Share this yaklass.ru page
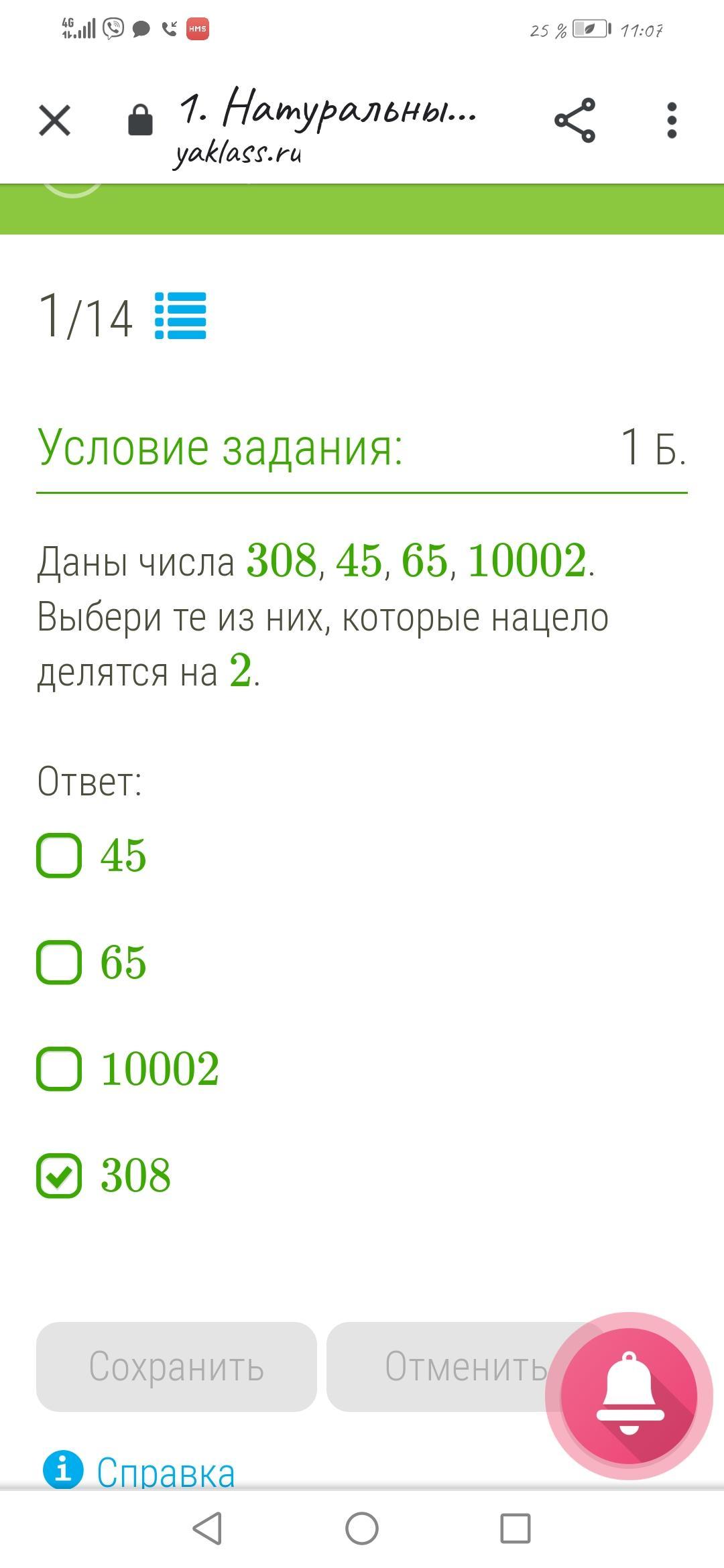The width and height of the screenshot is (724, 1568). click(575, 121)
